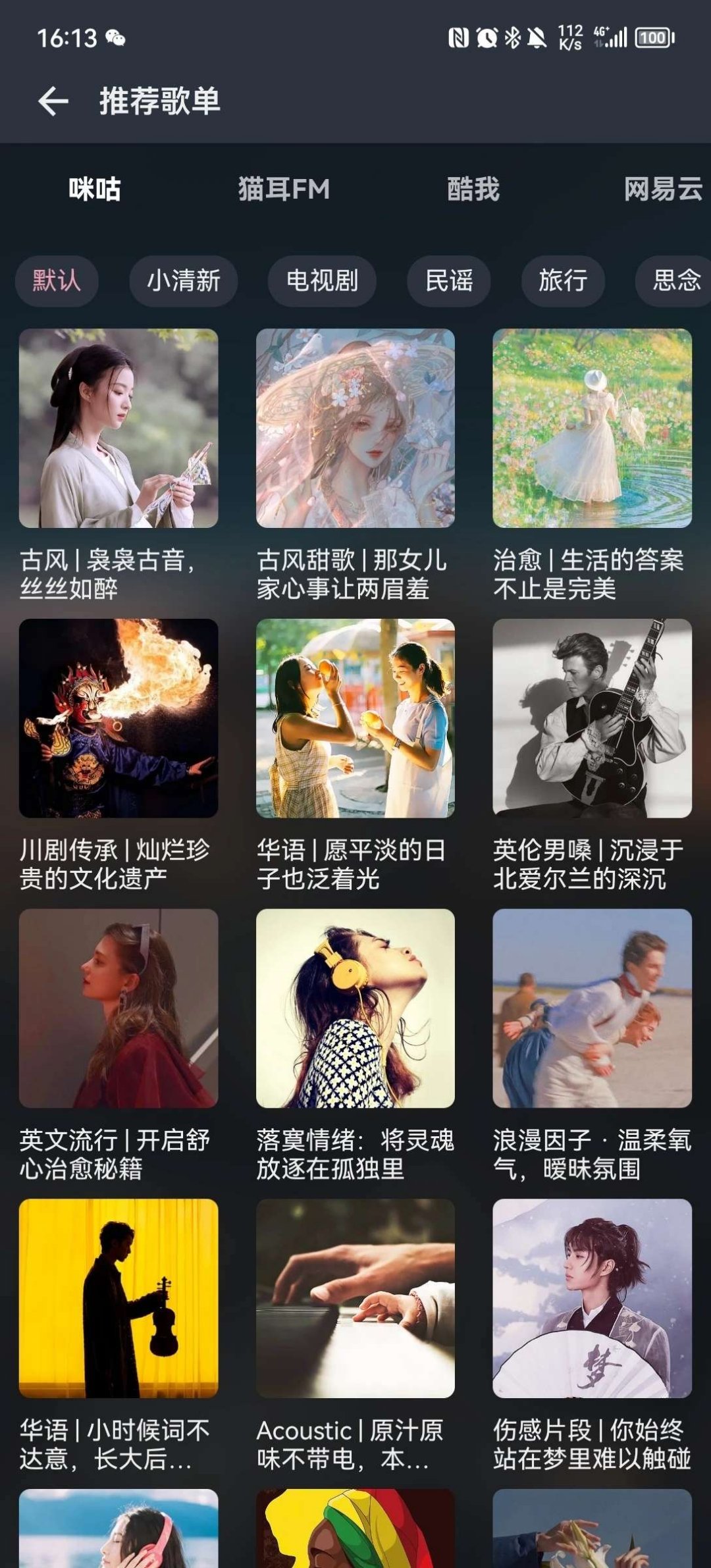Viewport: 711px width, 1568px height.
Task: Switch to the 酷我 tab
Action: point(473,190)
